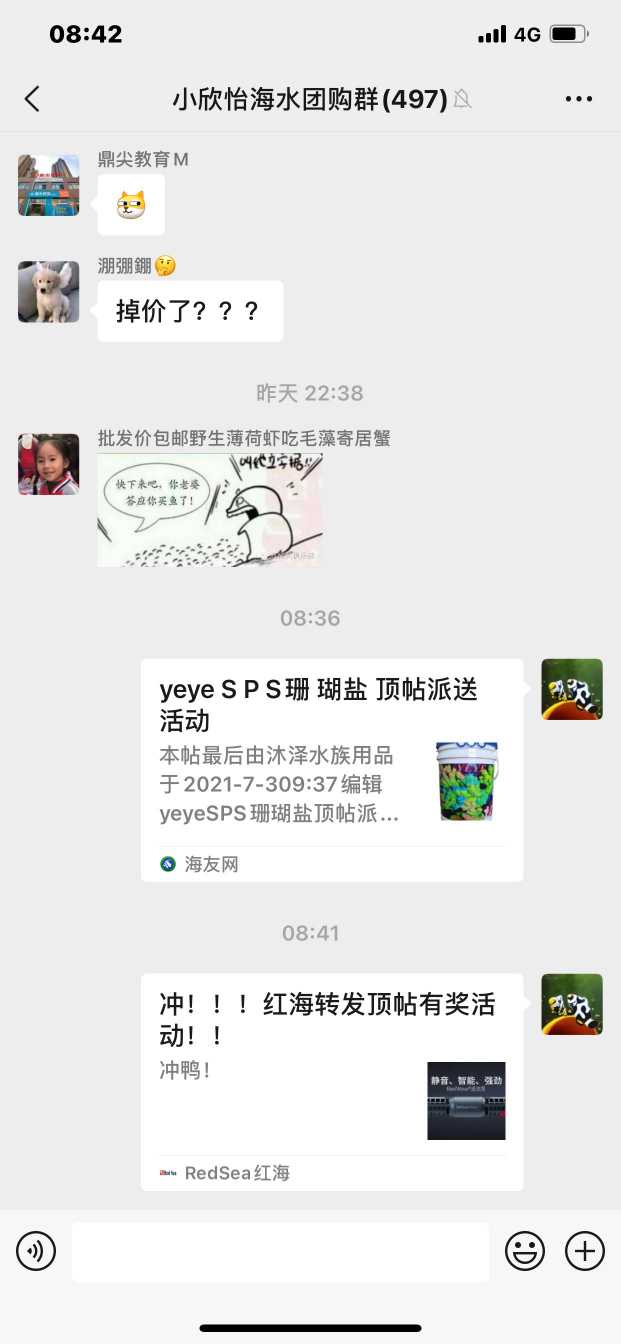
Task: Tap the puppy avatar of 溯弸錋
Action: pyautogui.click(x=48, y=292)
